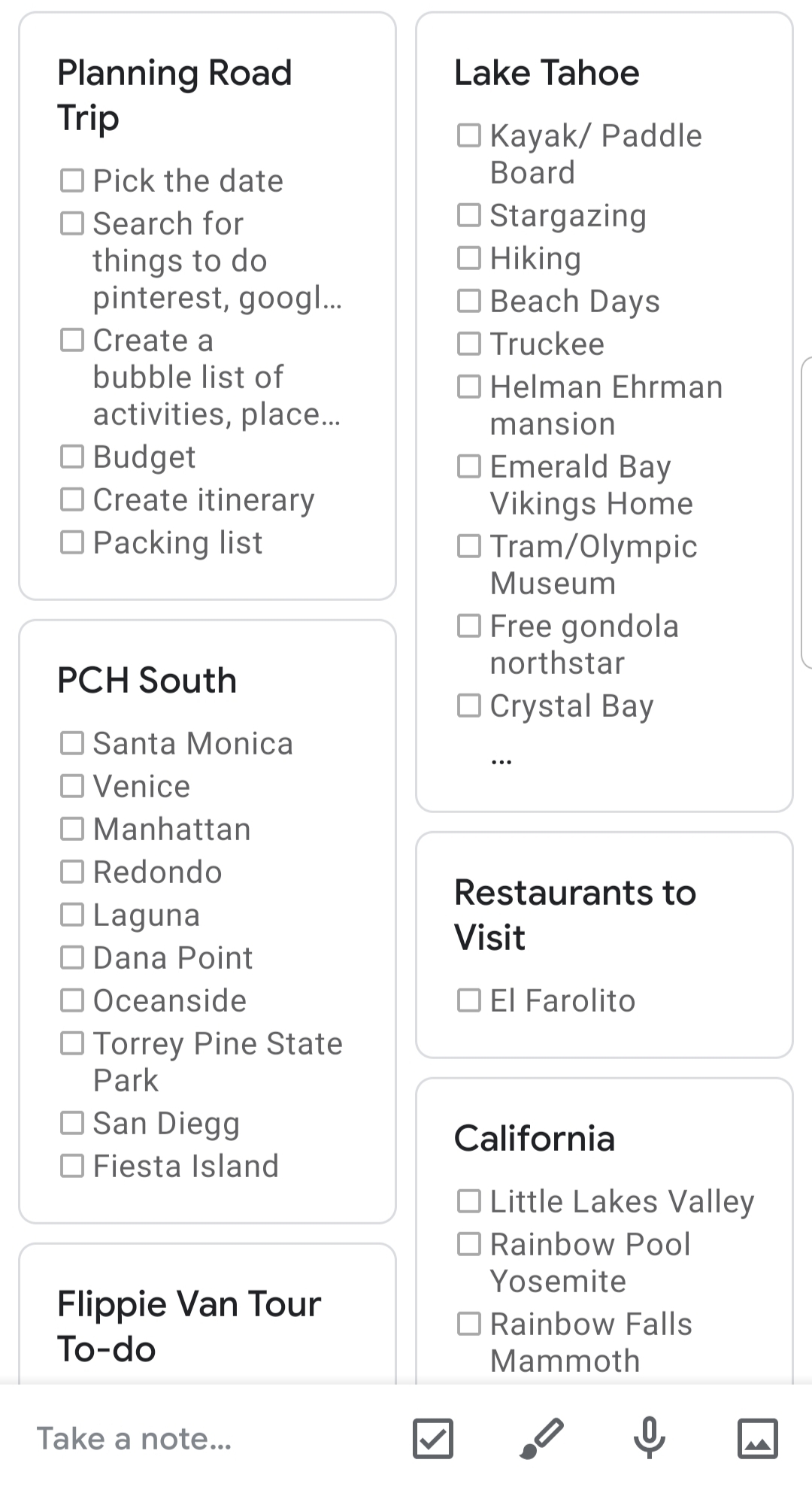The height and width of the screenshot is (1487, 812).
Task: Open the drawing note tool
Action: tap(541, 1438)
